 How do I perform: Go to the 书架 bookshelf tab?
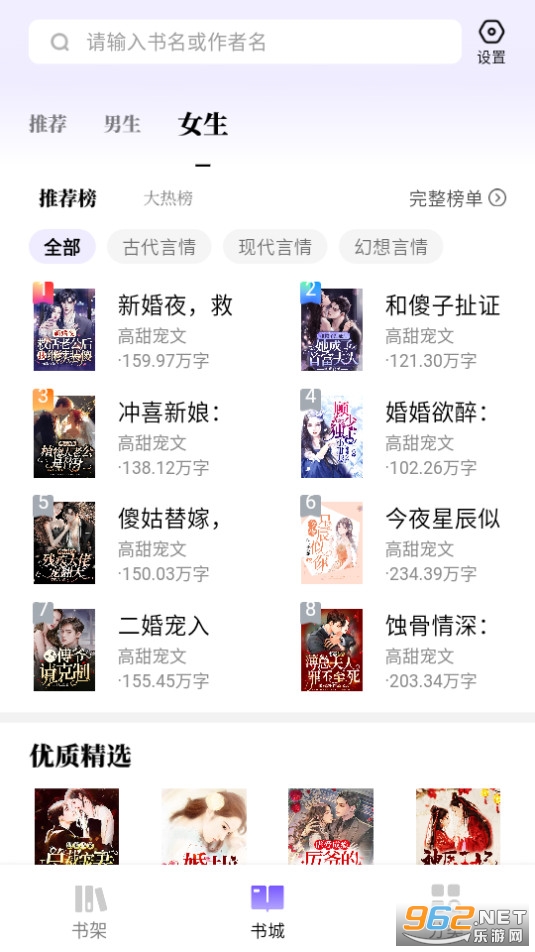90,911
